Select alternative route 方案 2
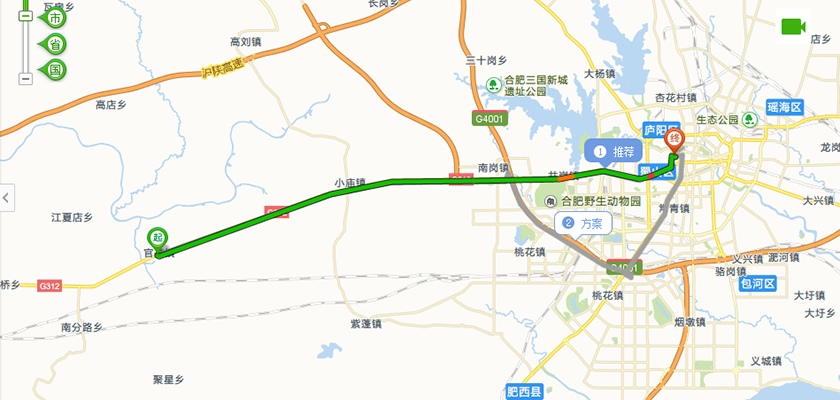 point(583,223)
